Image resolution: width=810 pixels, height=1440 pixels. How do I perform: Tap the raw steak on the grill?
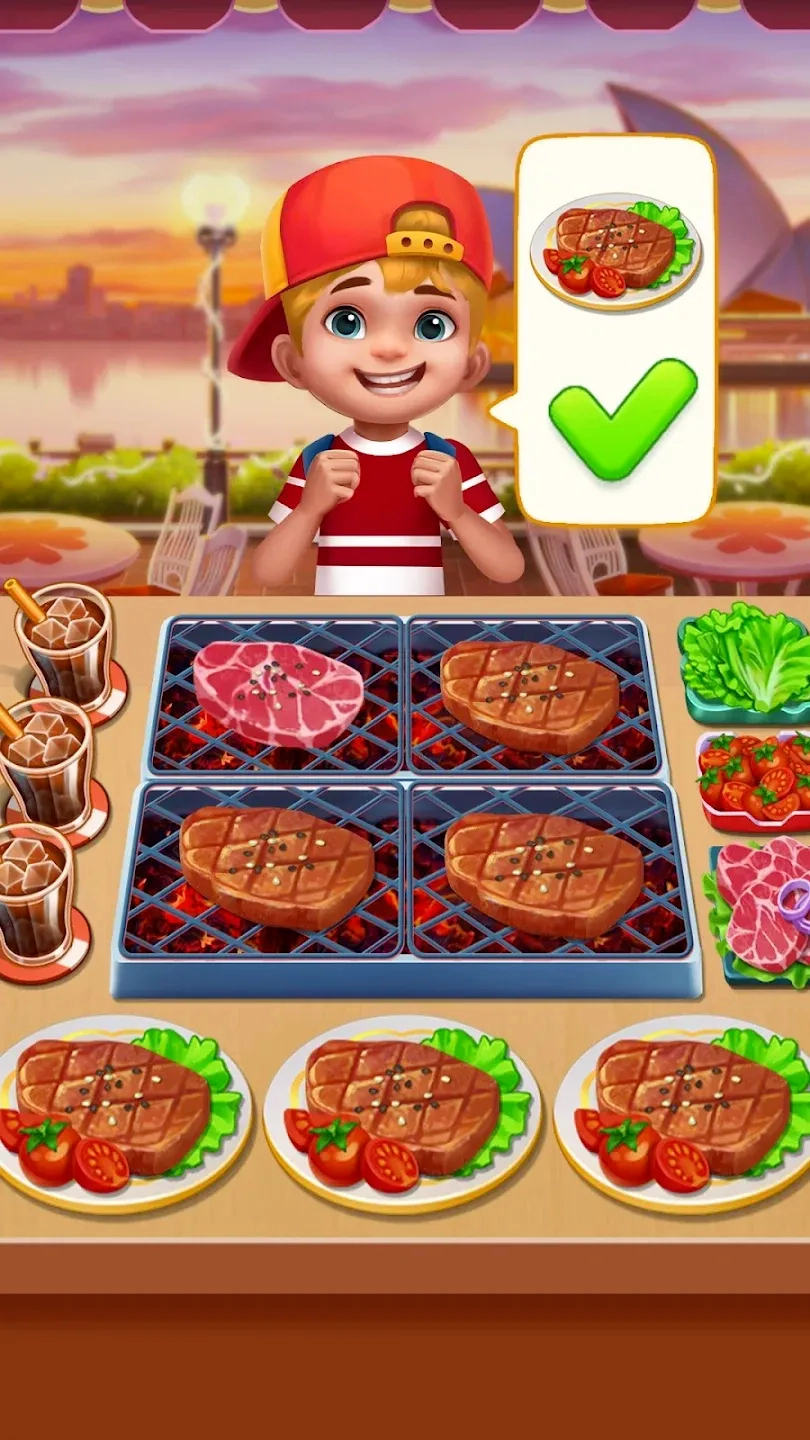click(x=278, y=693)
